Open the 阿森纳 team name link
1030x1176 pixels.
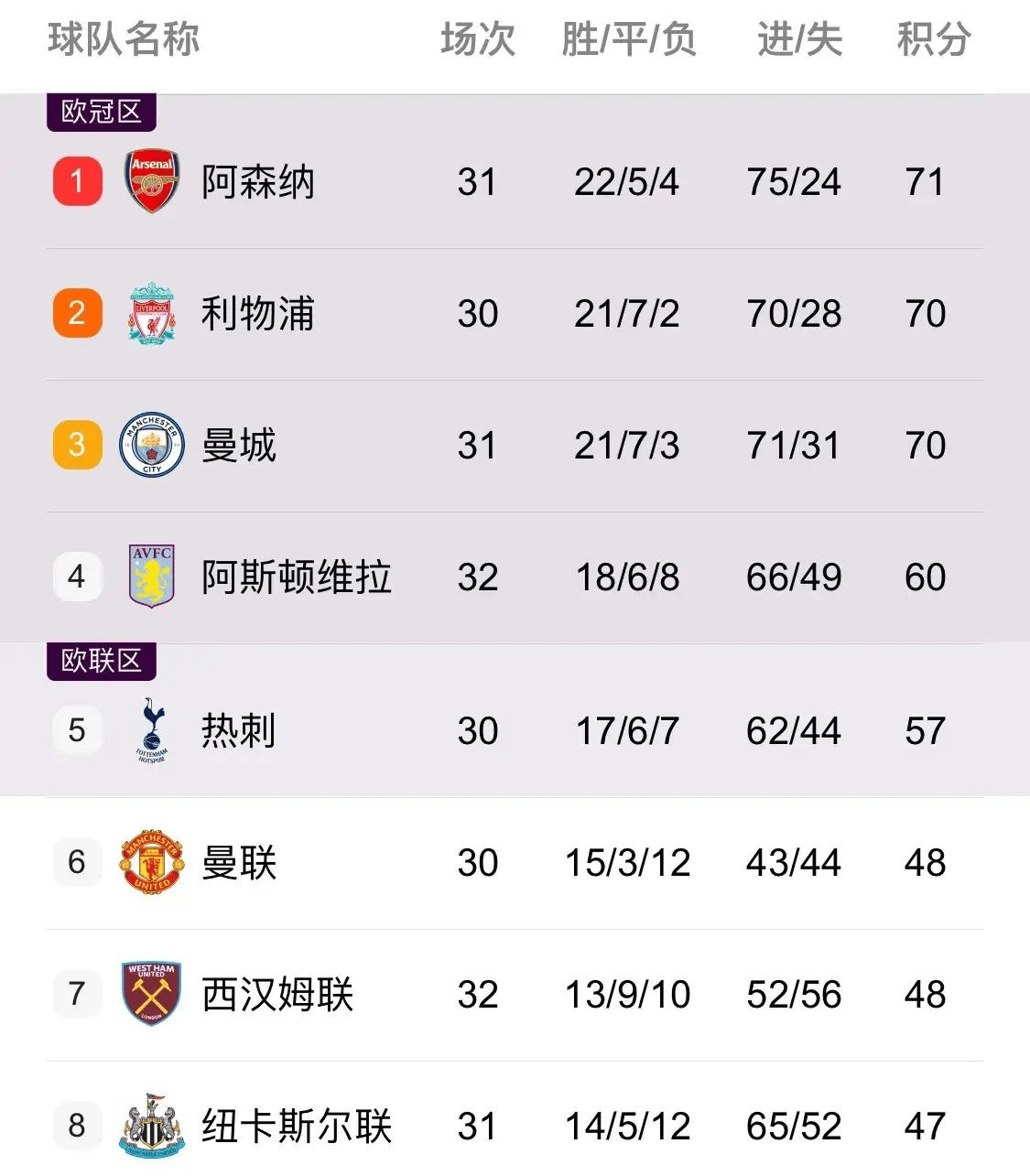pos(257,181)
